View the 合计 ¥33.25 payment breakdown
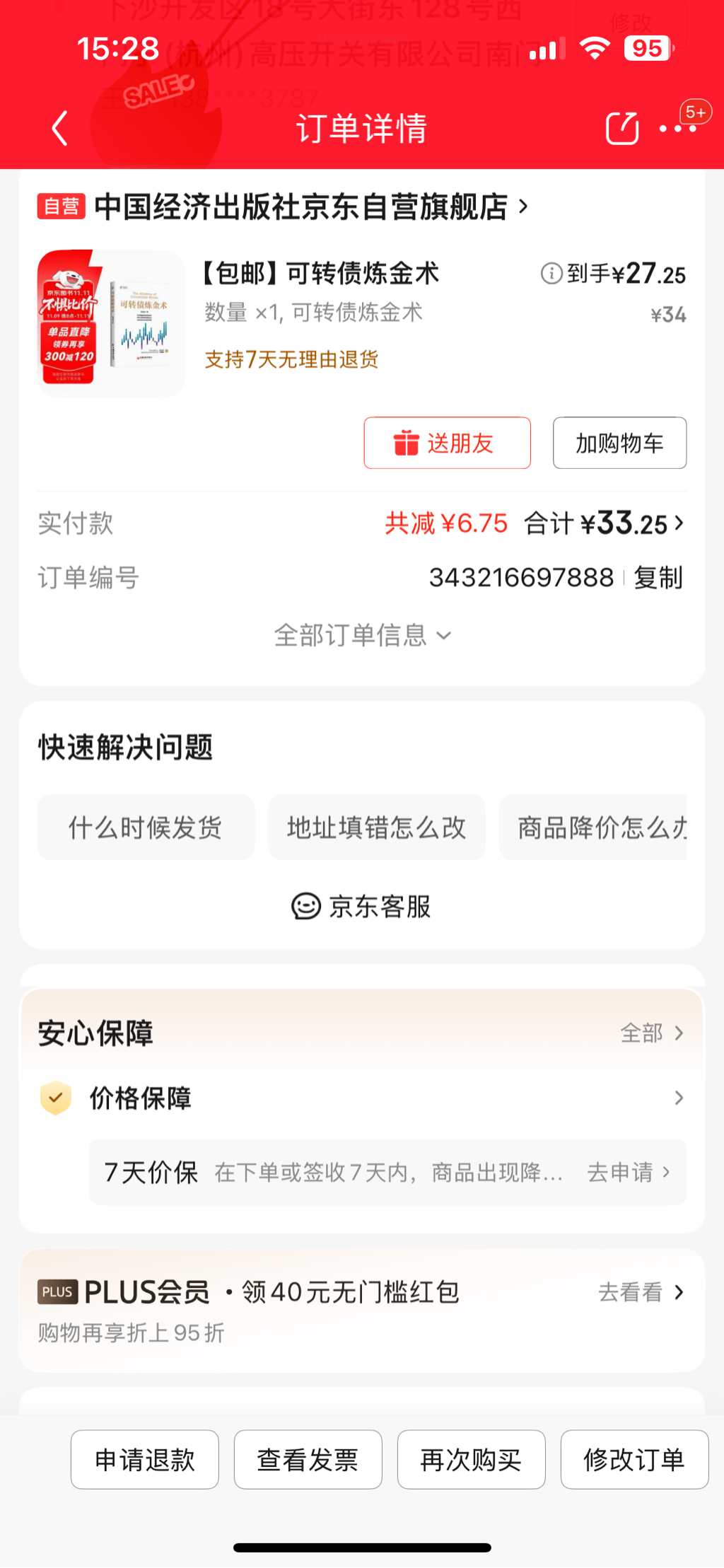Image resolution: width=724 pixels, height=1568 pixels. pos(603,524)
